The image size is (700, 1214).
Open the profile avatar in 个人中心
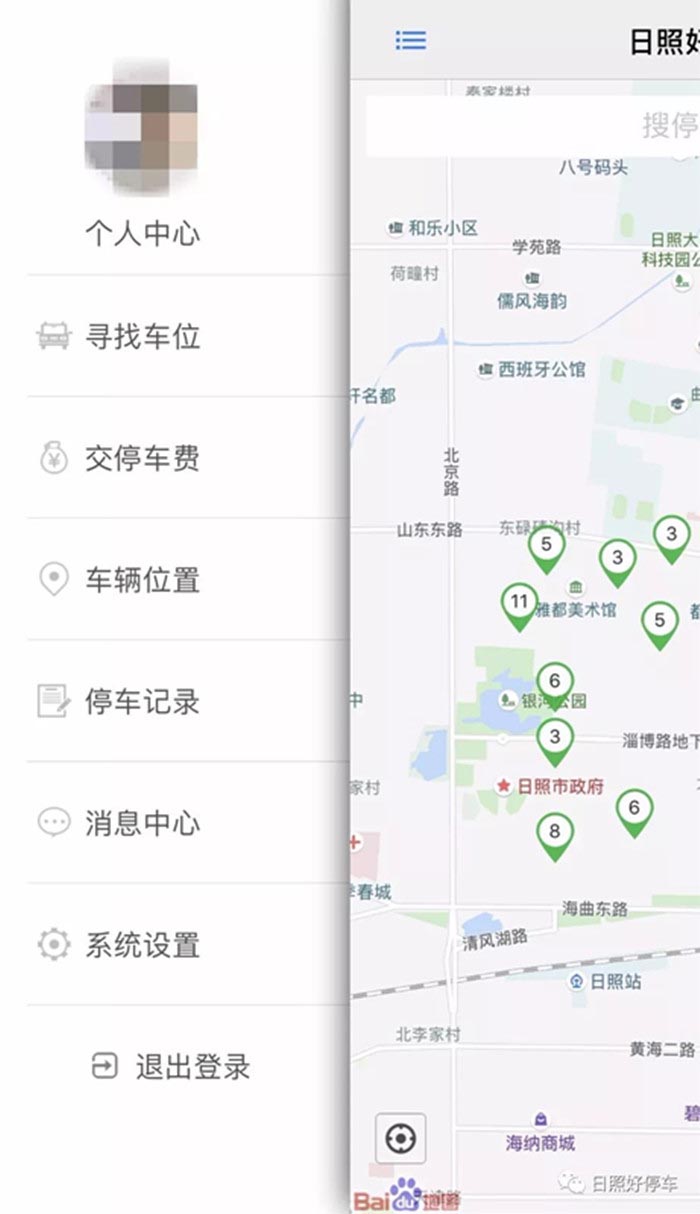pos(141,126)
